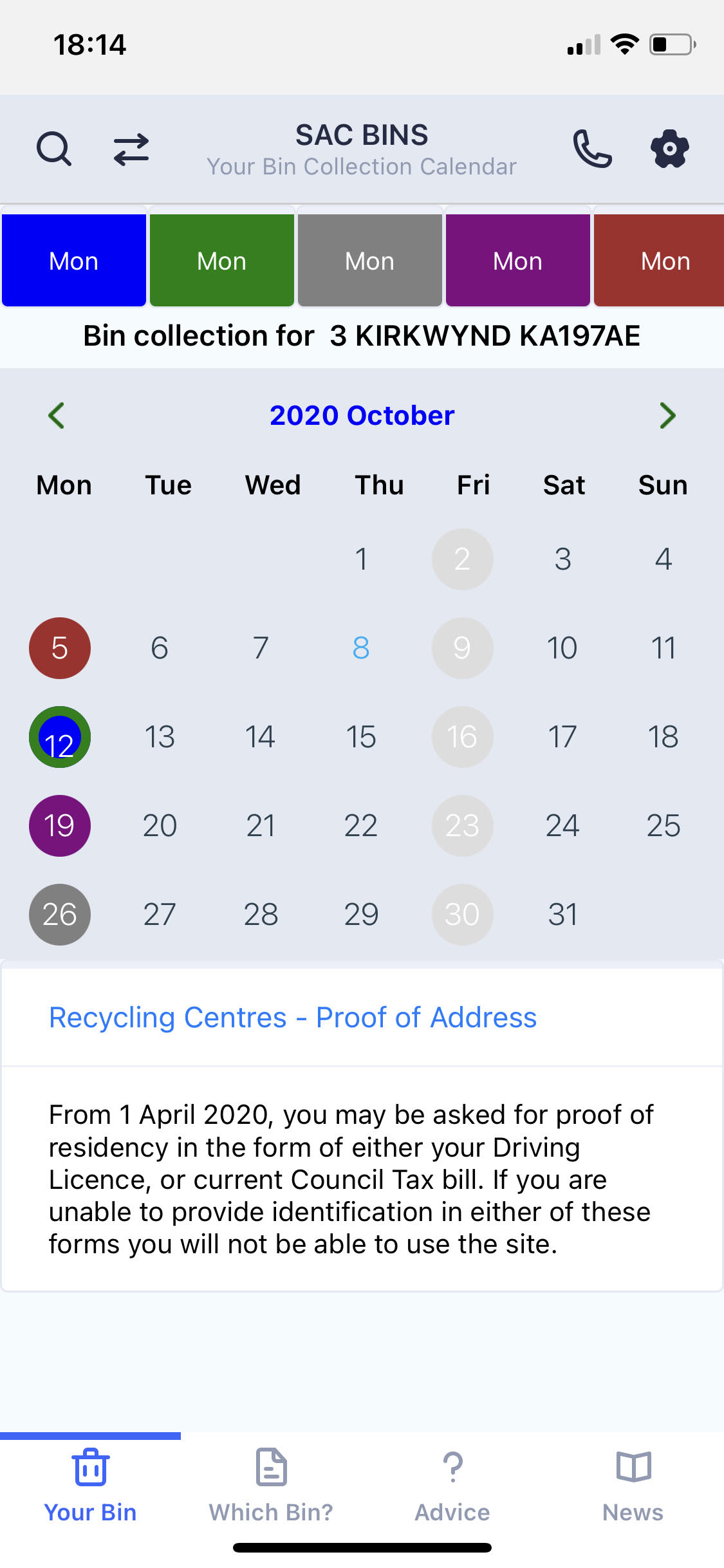Viewport: 724px width, 1568px height.
Task: Select the grey Mon bin tile
Action: point(370,261)
